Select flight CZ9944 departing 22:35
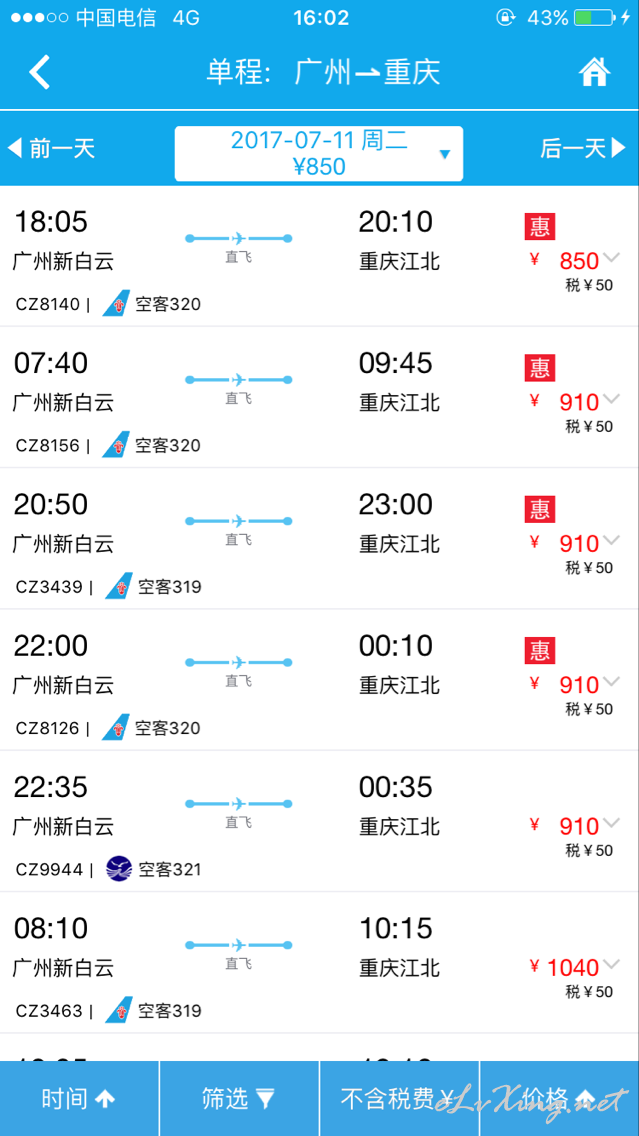This screenshot has width=639, height=1136. (320, 821)
